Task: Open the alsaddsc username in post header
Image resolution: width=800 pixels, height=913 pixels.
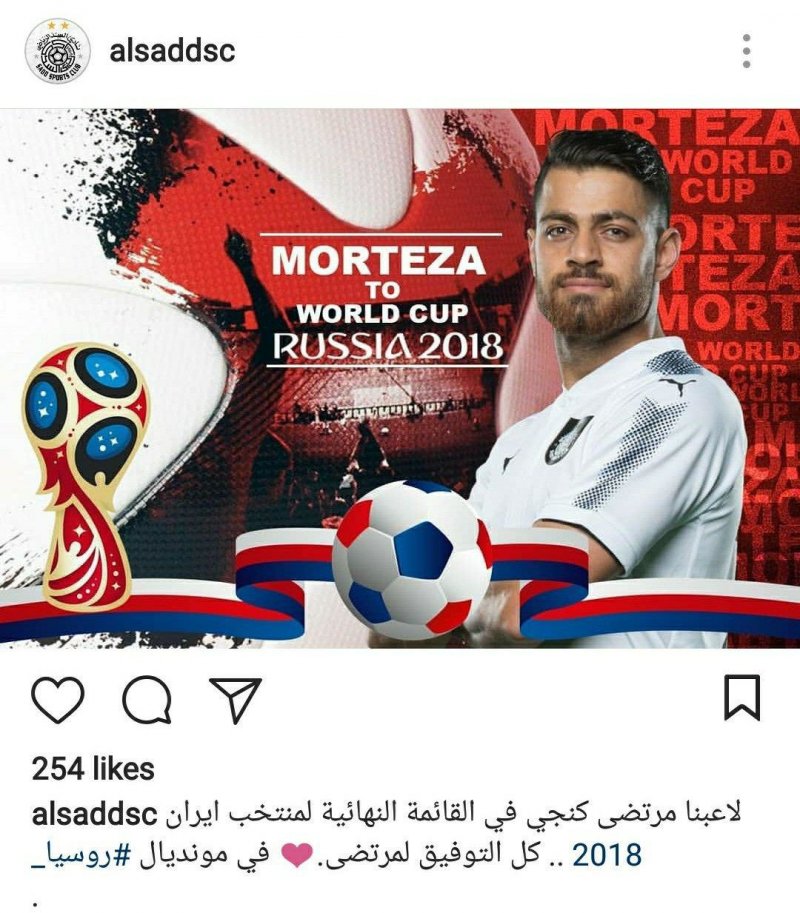Action: click(x=172, y=51)
